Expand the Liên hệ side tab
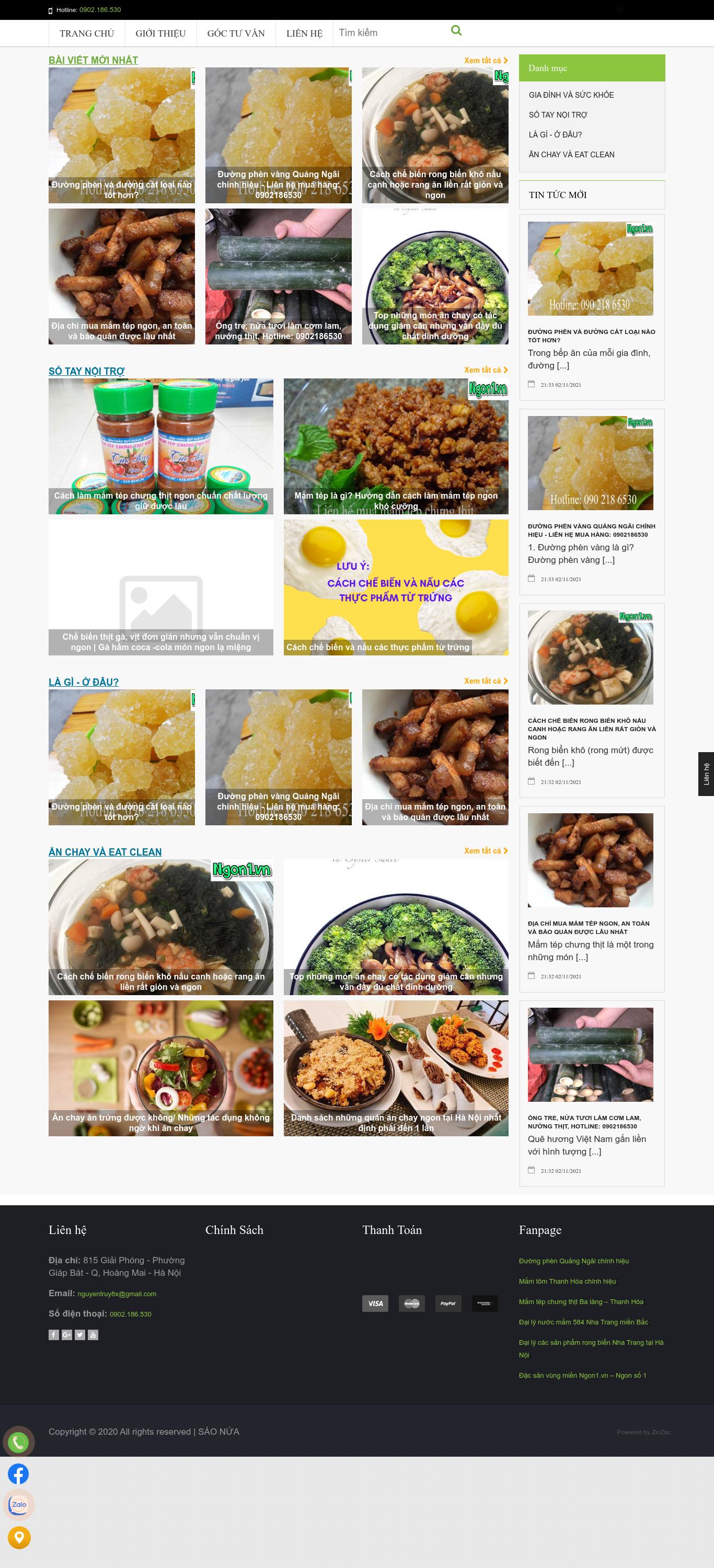This screenshot has width=714, height=1568. (706, 774)
